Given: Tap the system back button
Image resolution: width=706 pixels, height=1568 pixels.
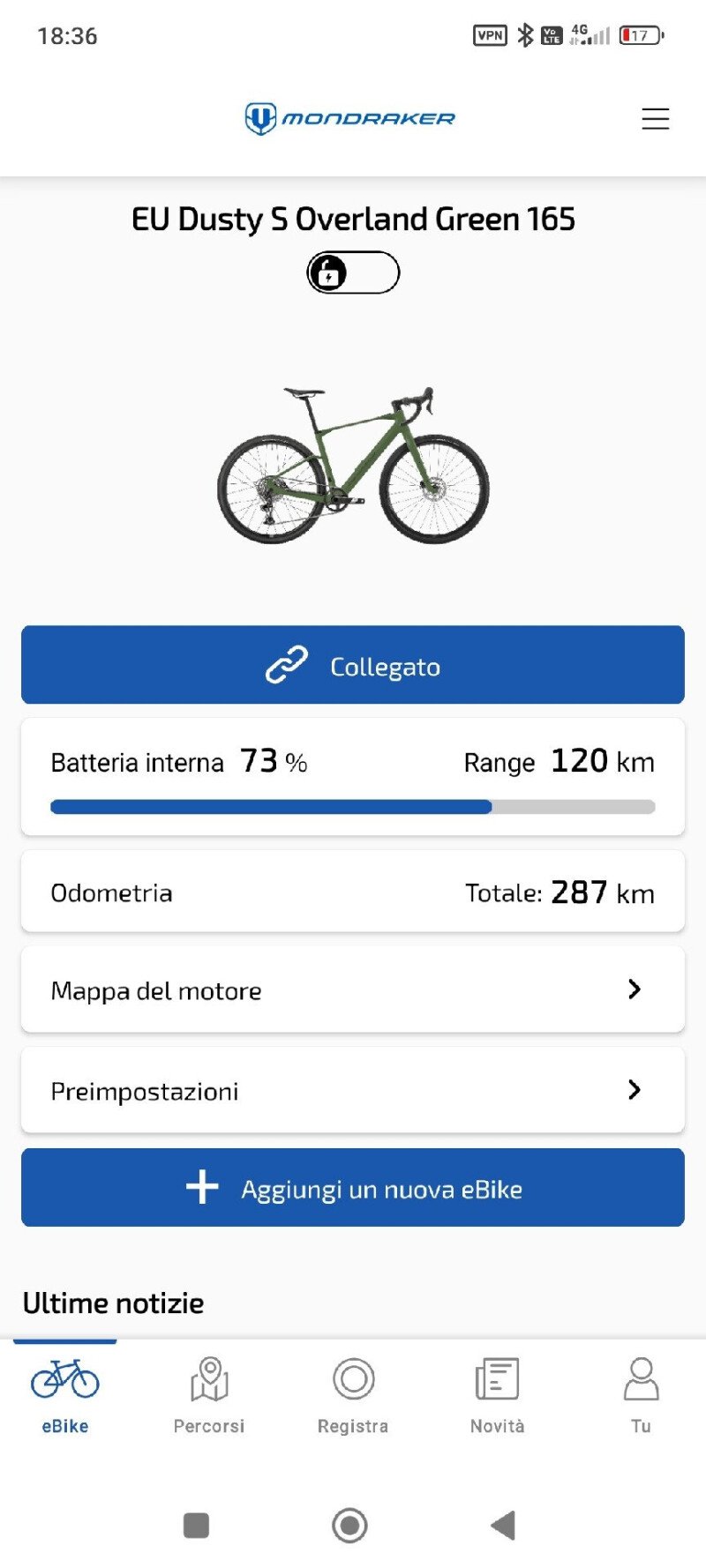Looking at the screenshot, I should 503,1525.
